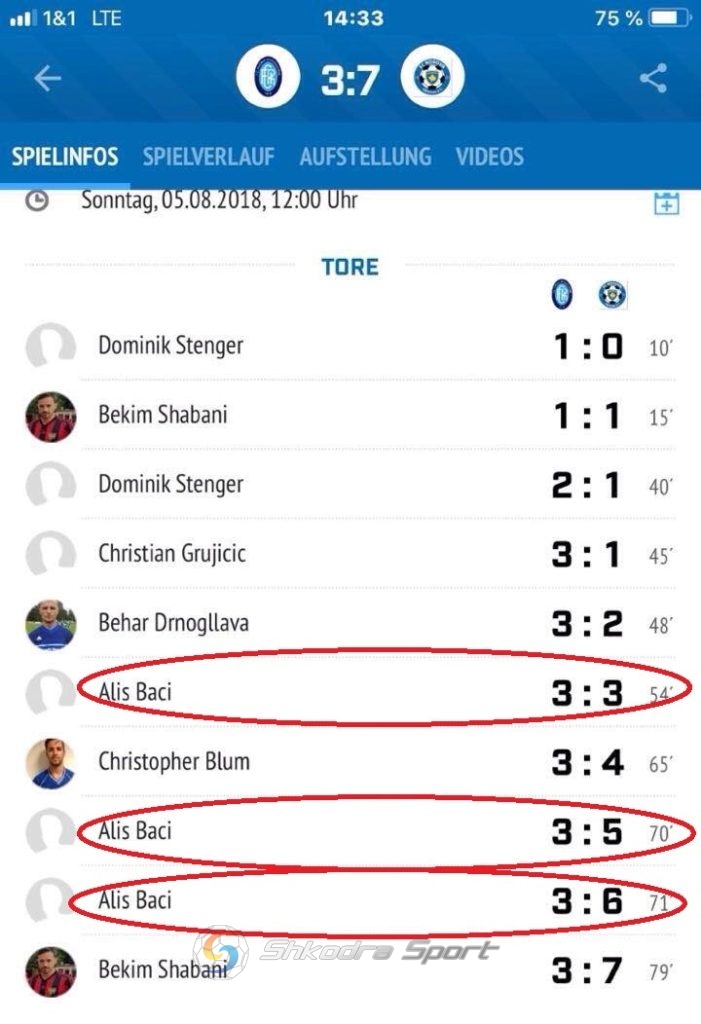The image size is (701, 1024).
Task: Open the away team logo in the header
Action: click(x=432, y=79)
